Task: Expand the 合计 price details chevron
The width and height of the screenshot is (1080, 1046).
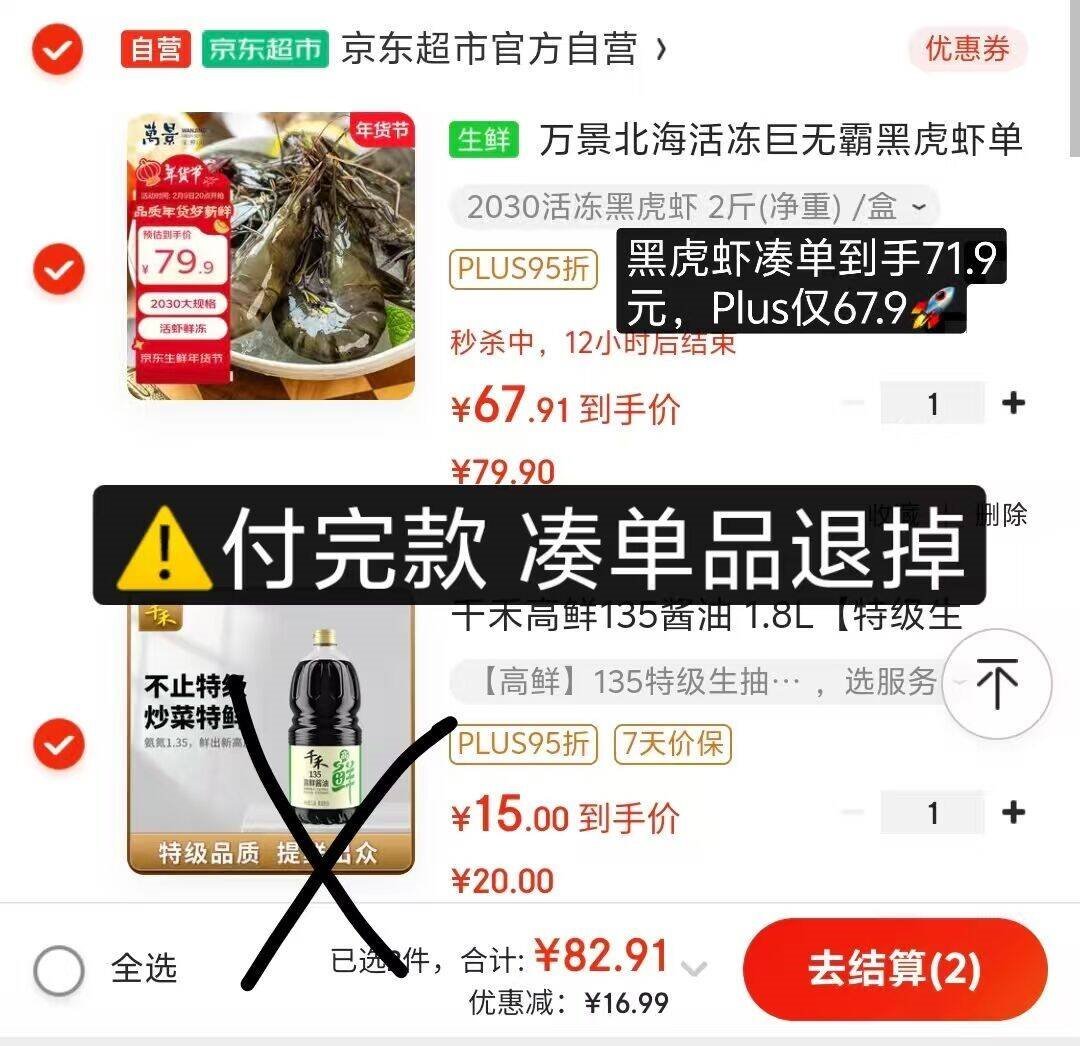Action: [694, 968]
